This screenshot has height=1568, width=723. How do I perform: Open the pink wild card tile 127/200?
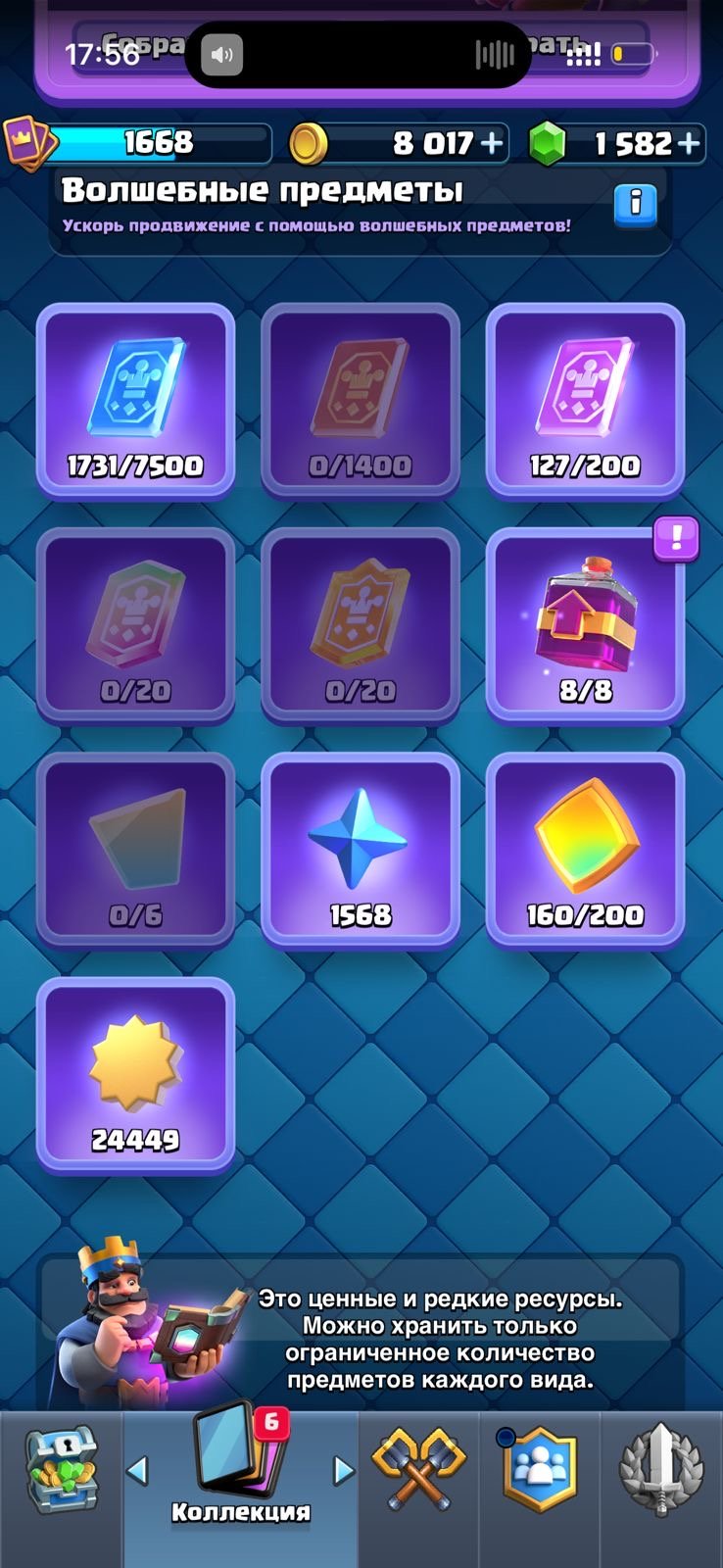point(585,399)
